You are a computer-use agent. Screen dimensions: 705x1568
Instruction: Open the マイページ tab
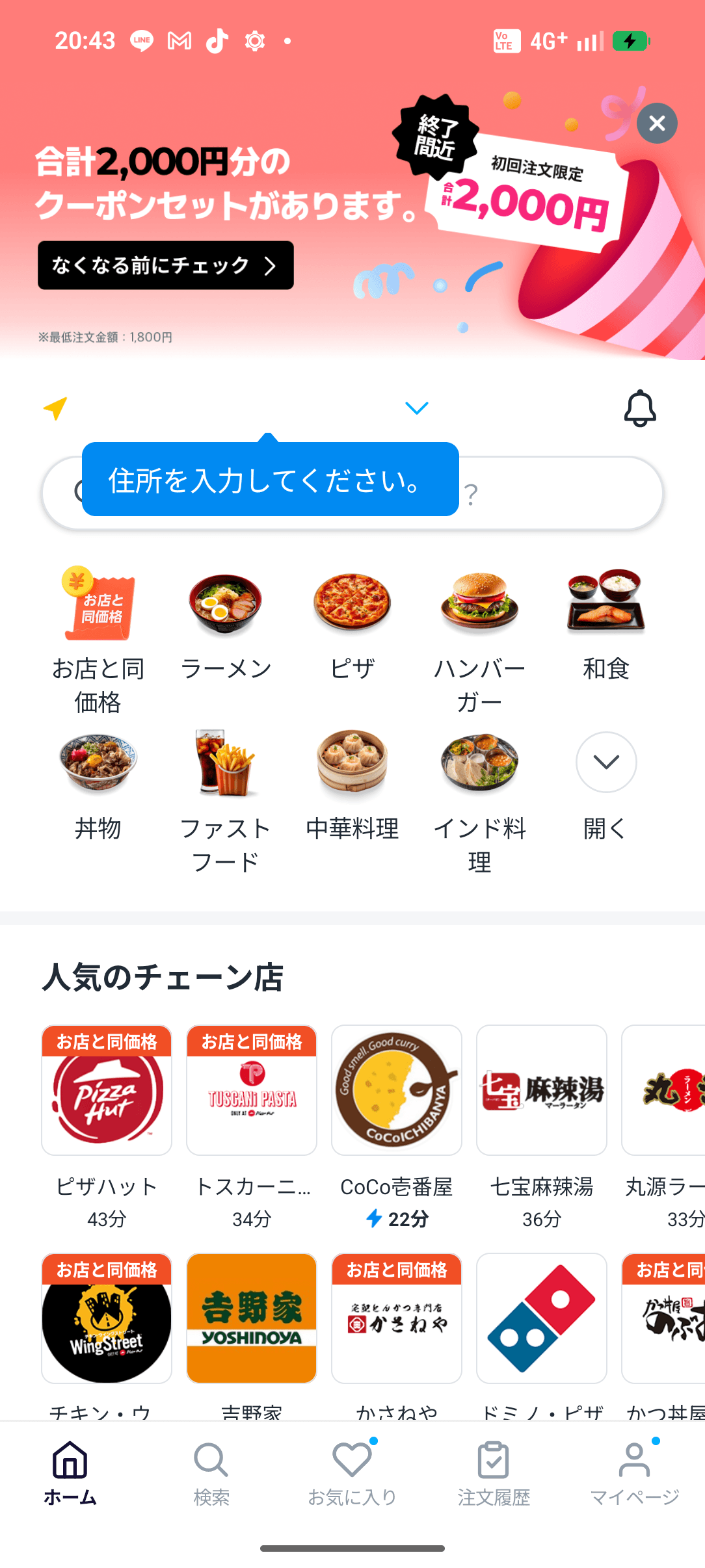coord(634,1473)
